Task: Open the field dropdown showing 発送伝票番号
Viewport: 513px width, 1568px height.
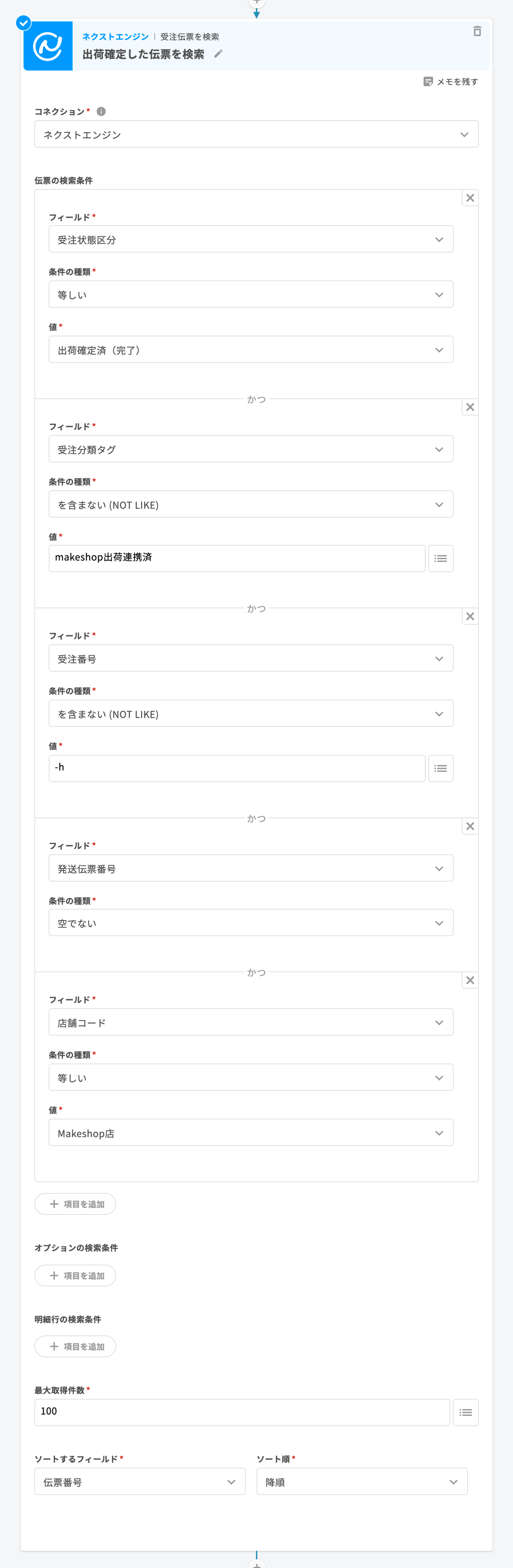Action: click(x=251, y=869)
